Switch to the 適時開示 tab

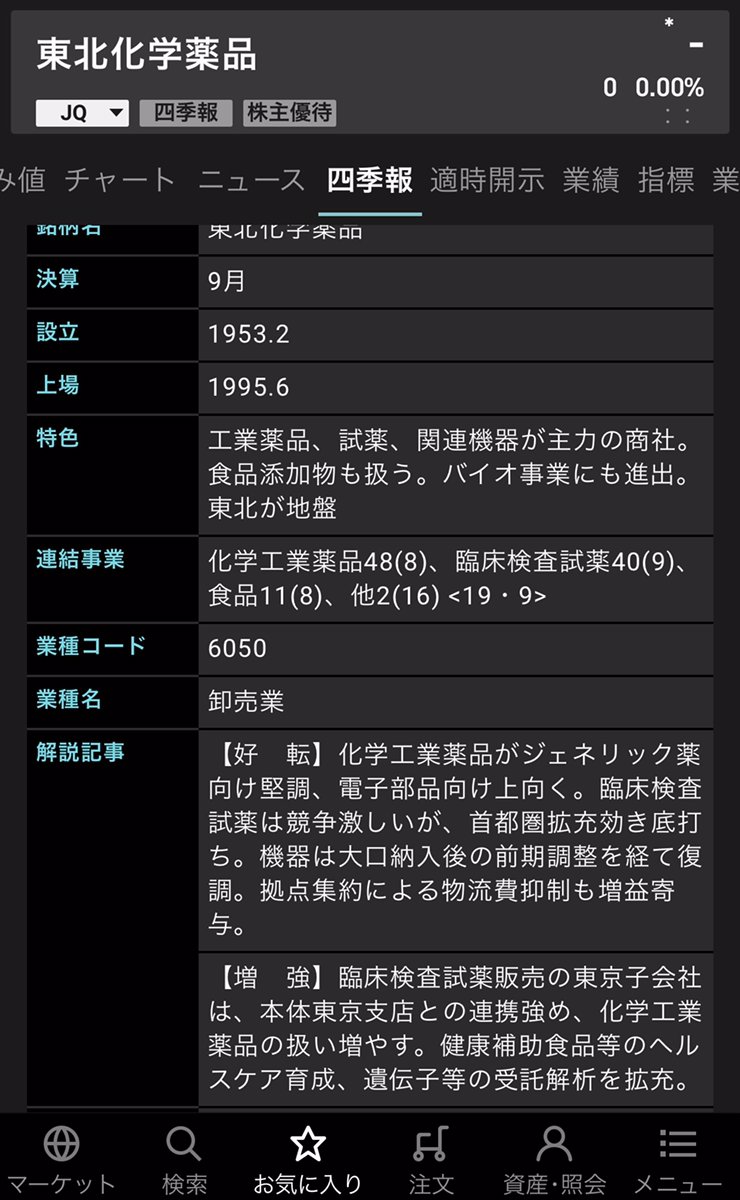click(487, 180)
